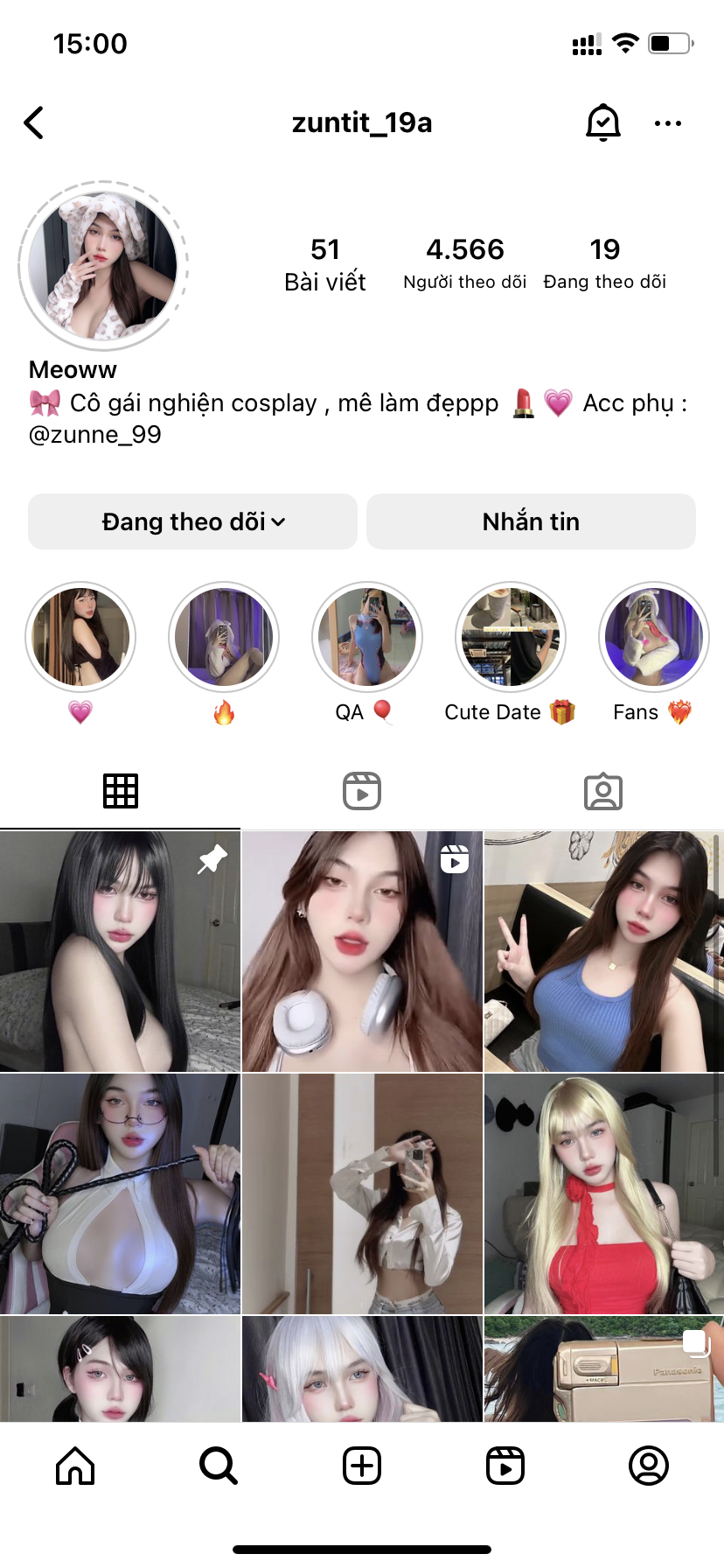Go to the Home feed tab

click(75, 1465)
